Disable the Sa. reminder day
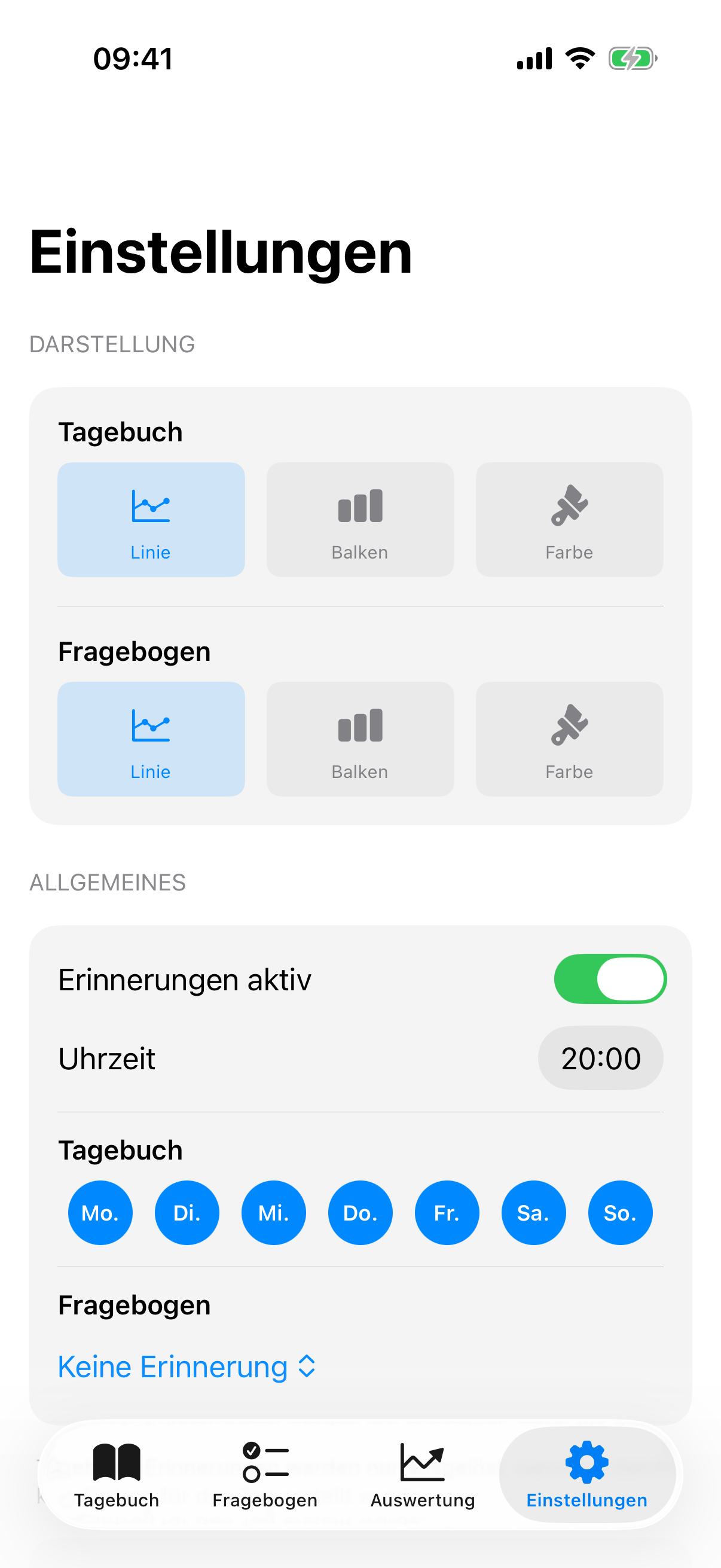 pyautogui.click(x=534, y=1213)
